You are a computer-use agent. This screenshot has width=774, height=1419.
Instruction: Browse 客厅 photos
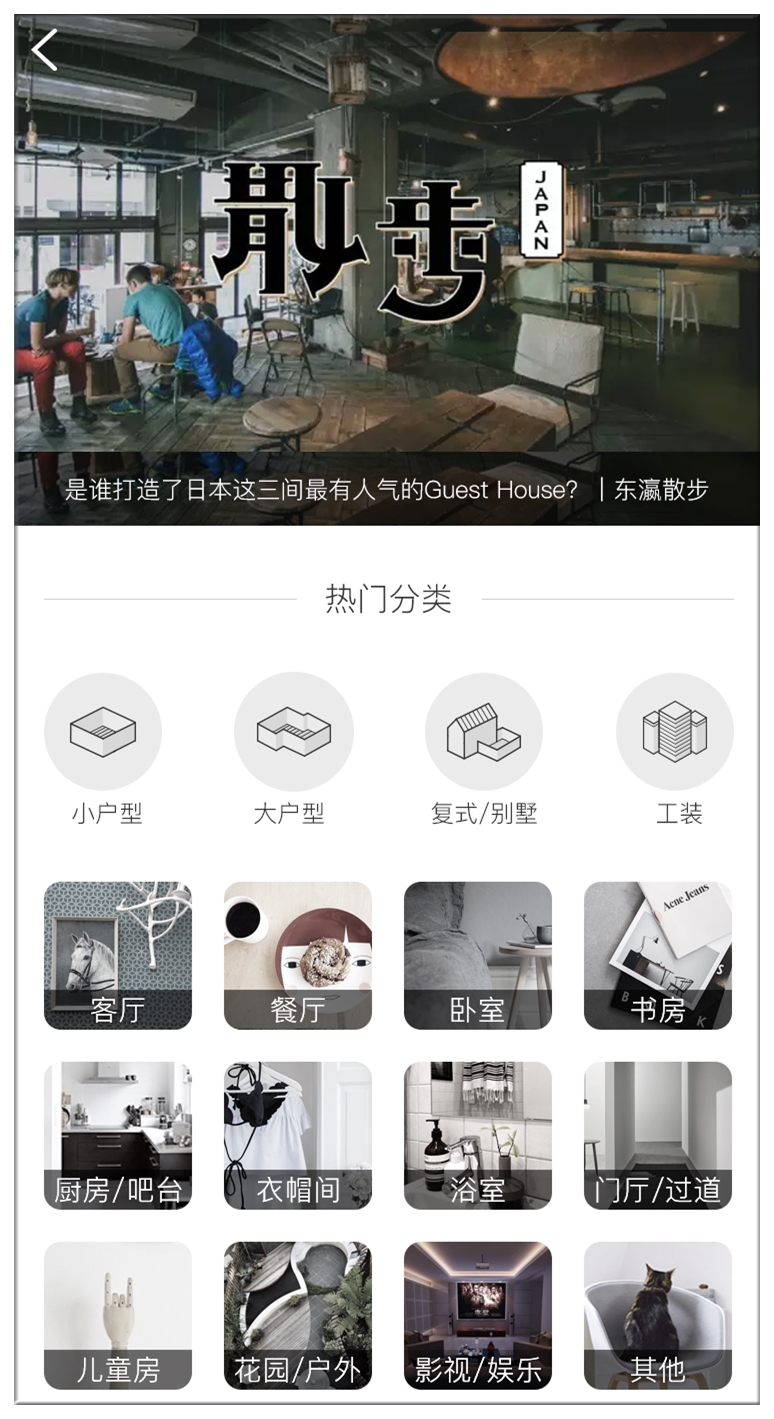coord(118,956)
